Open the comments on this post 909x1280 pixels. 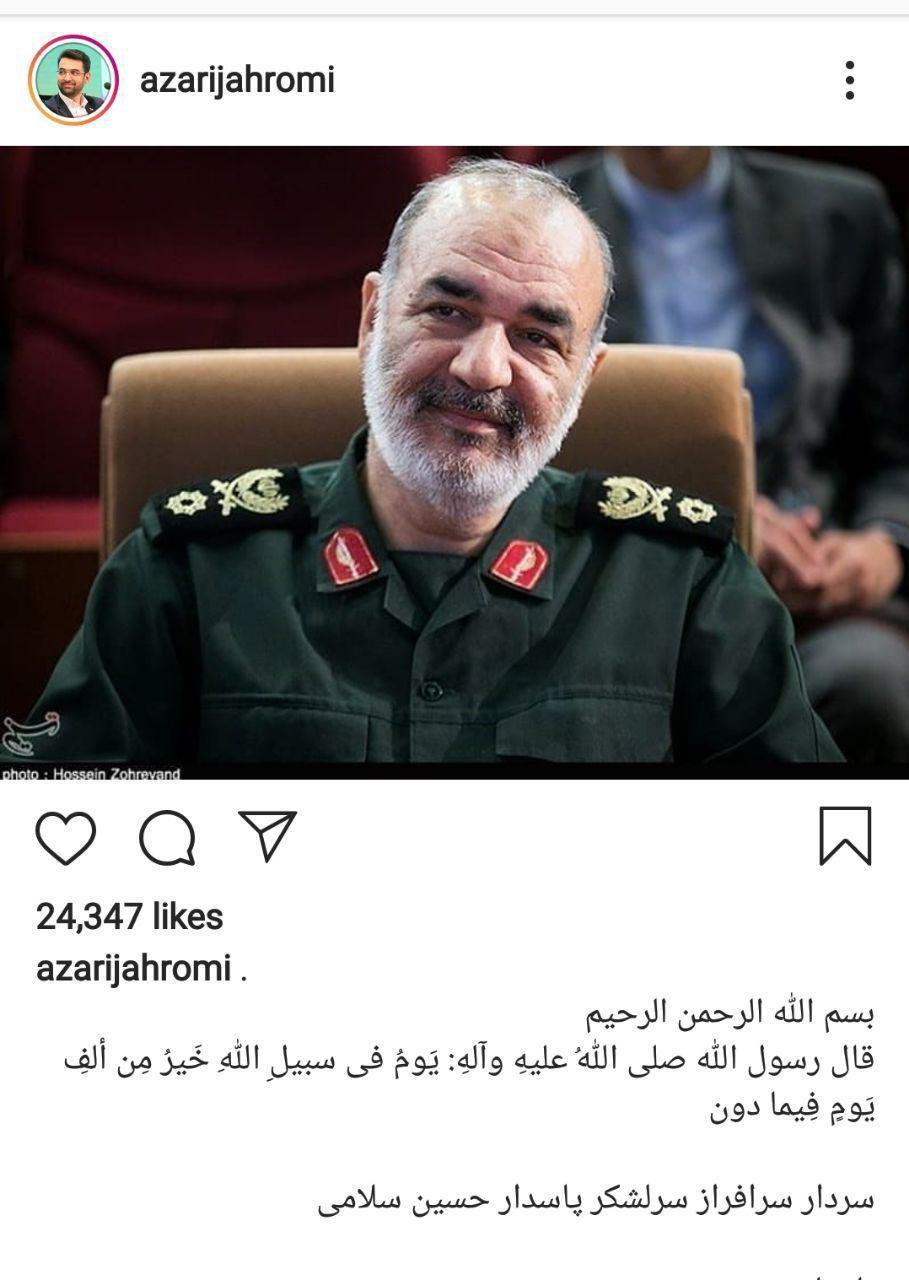(x=167, y=837)
